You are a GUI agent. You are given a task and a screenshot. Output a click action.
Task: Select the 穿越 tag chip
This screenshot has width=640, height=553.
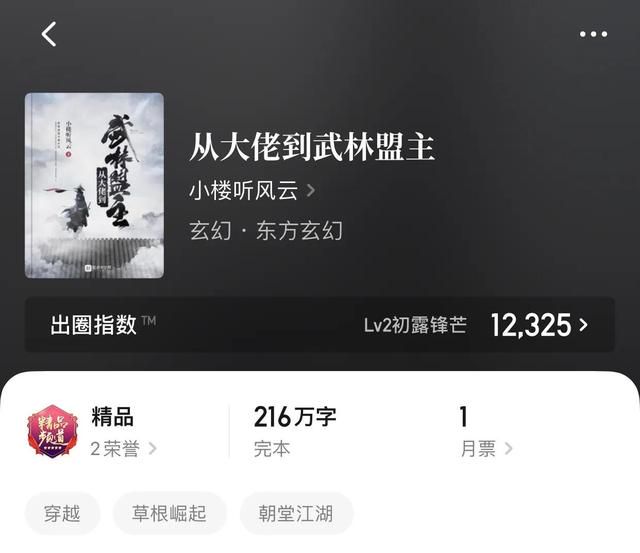pos(62,514)
